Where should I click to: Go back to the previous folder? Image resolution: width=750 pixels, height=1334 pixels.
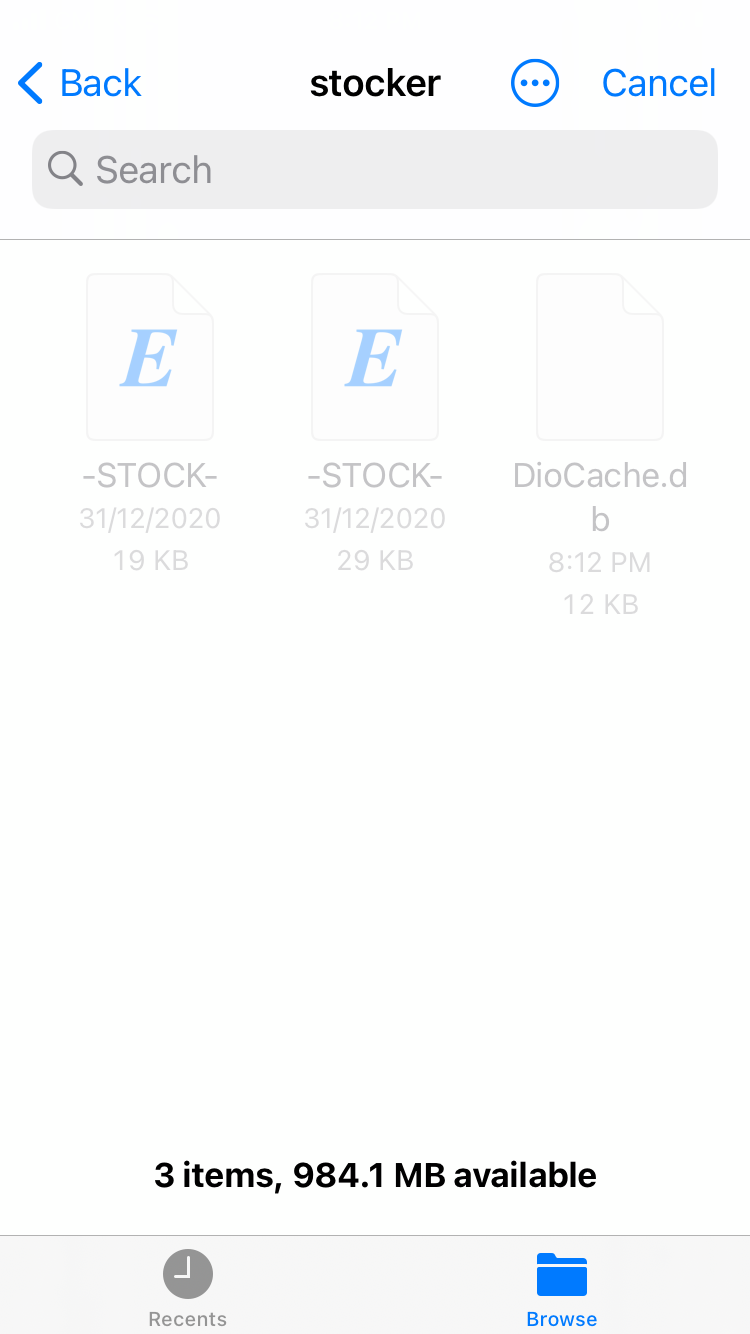tap(80, 83)
